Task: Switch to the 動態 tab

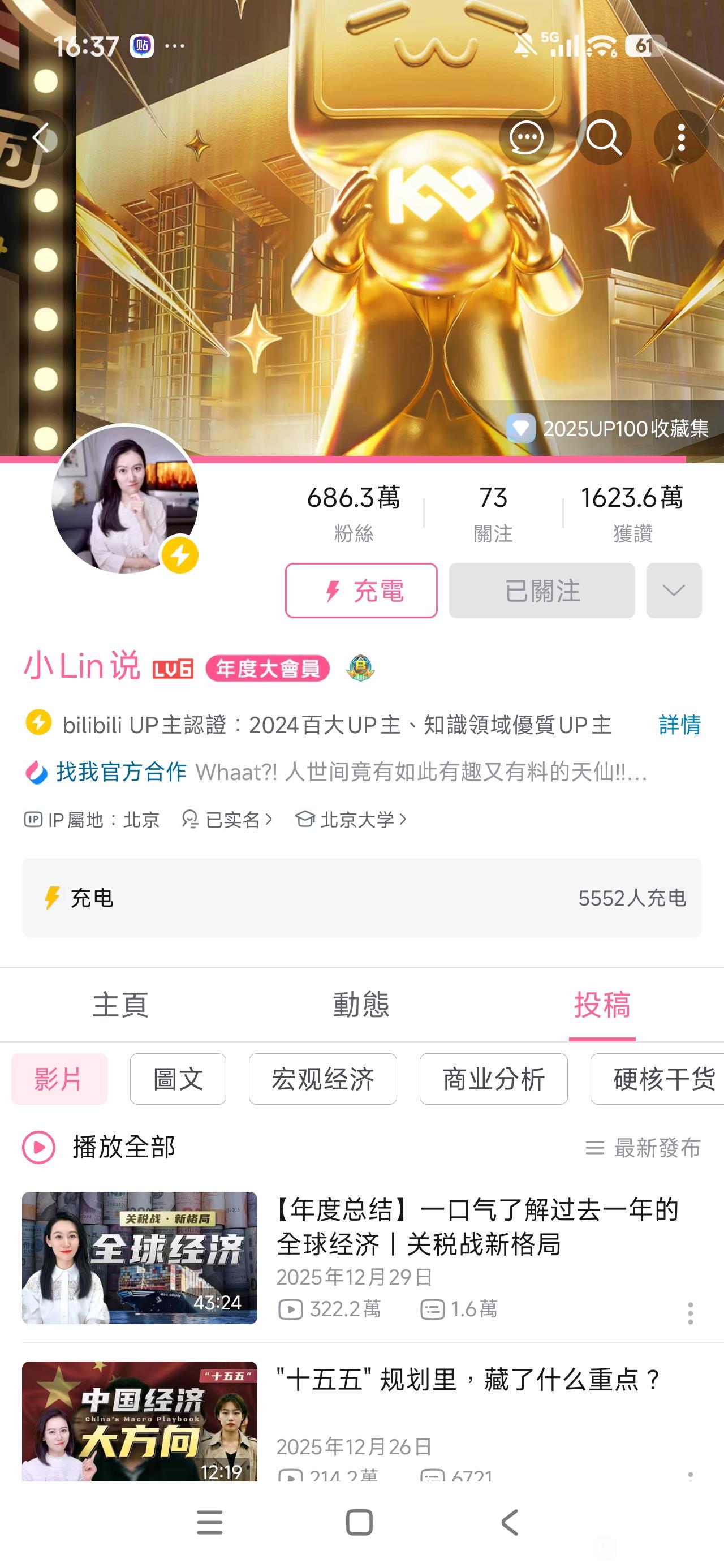Action: pos(361,1005)
